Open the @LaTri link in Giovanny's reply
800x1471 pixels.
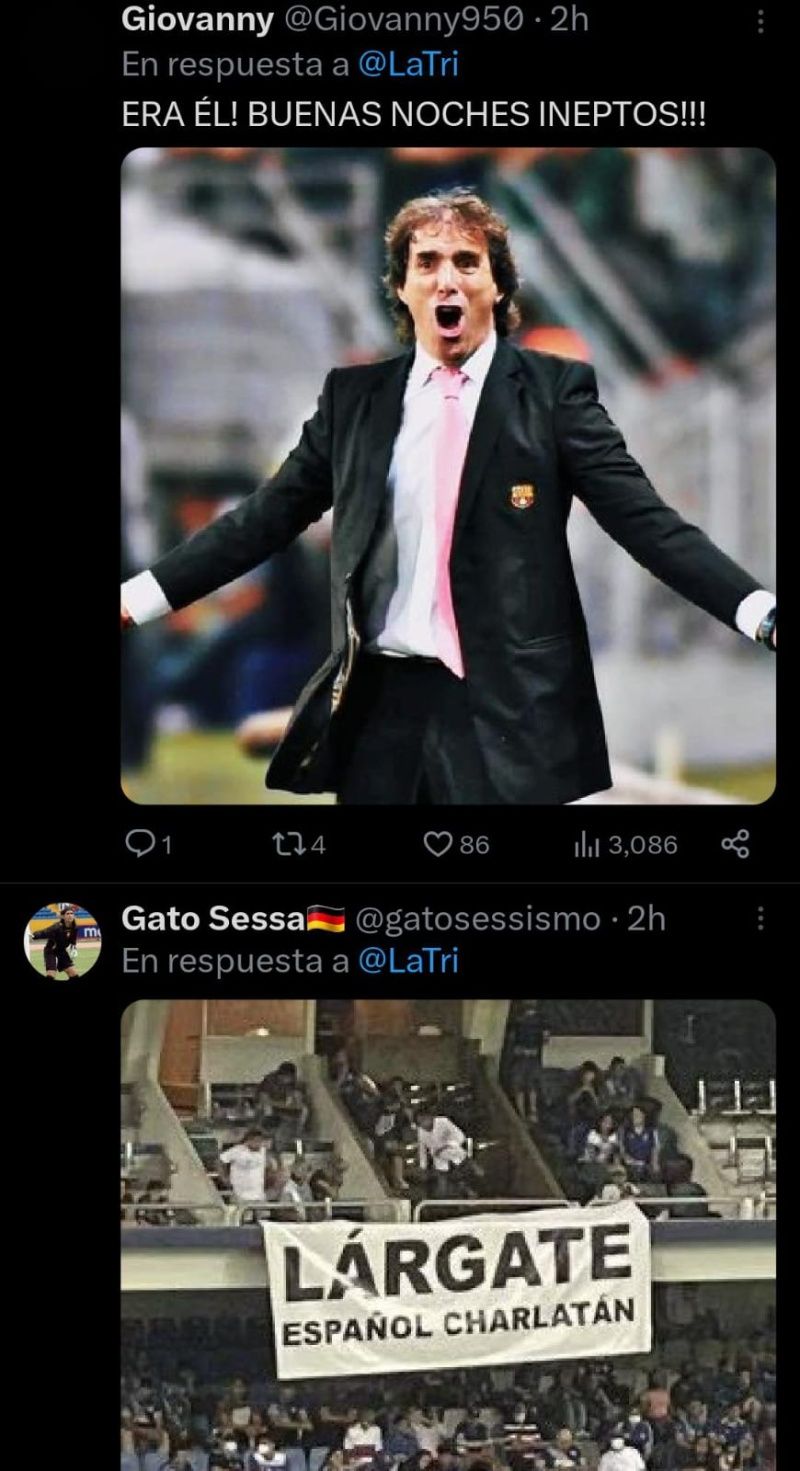click(408, 65)
